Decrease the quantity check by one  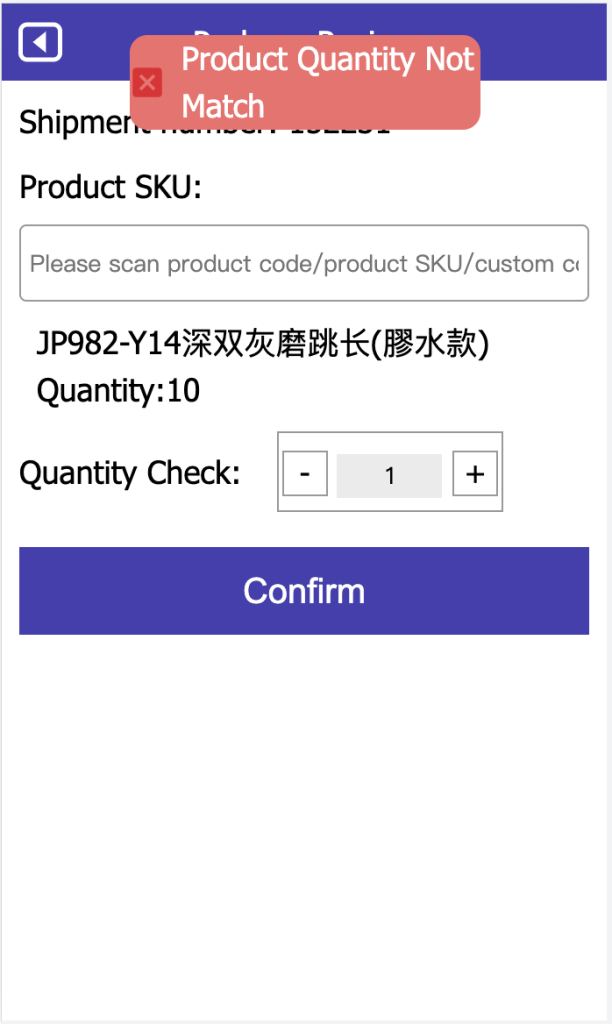pos(305,474)
